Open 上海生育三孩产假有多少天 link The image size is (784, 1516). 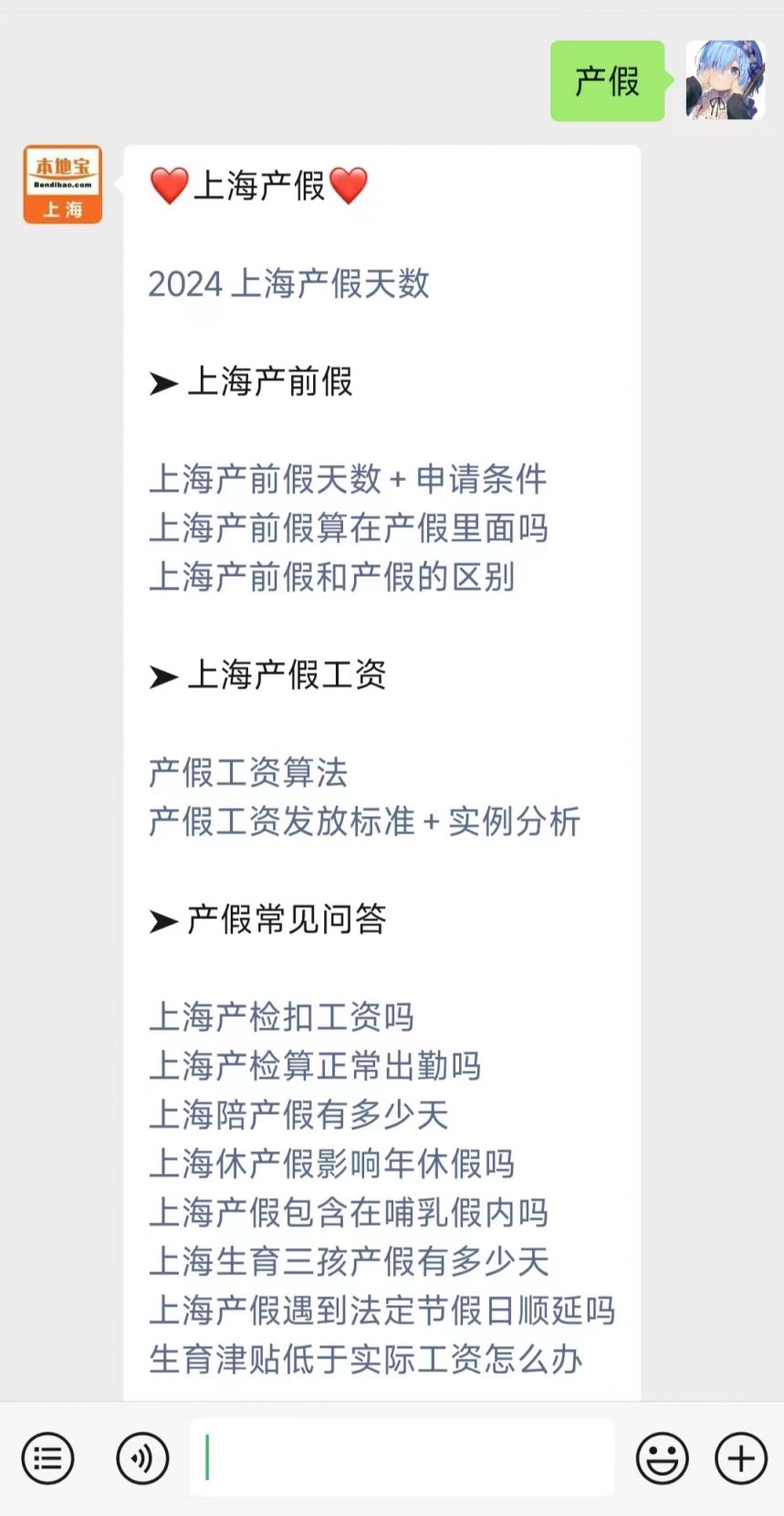pyautogui.click(x=349, y=1261)
